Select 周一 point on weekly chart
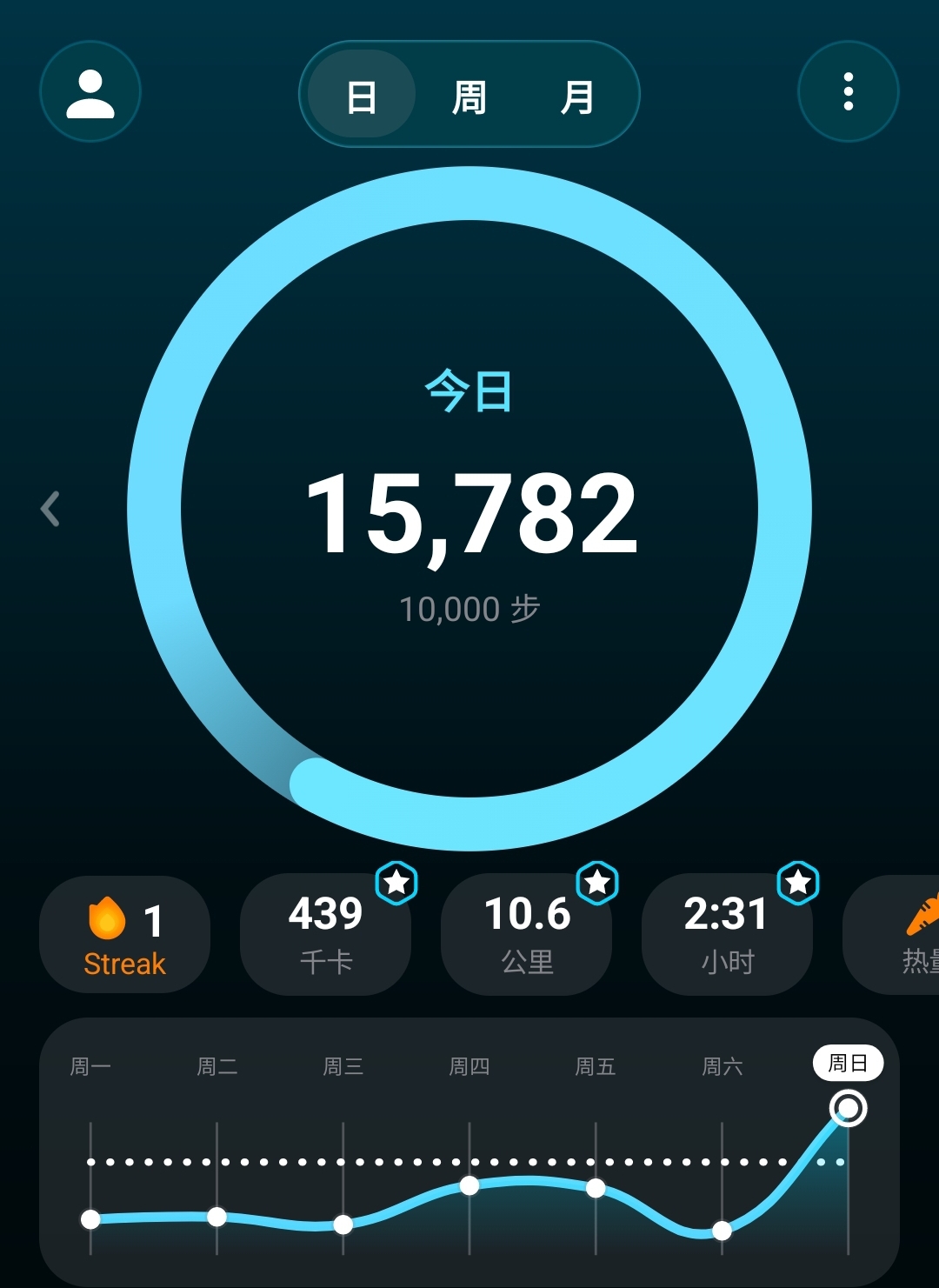 [90, 1219]
